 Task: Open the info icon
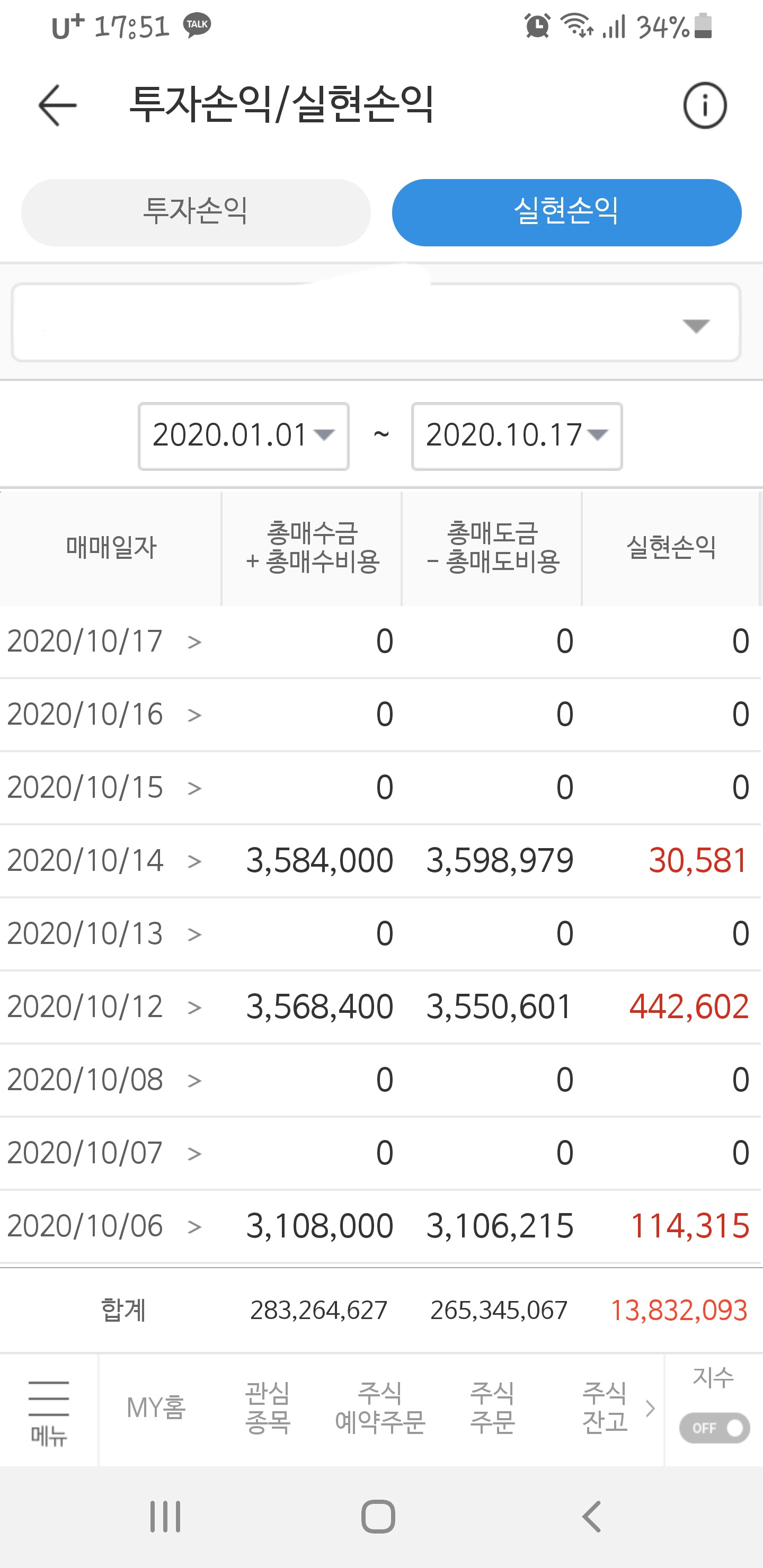tap(705, 105)
